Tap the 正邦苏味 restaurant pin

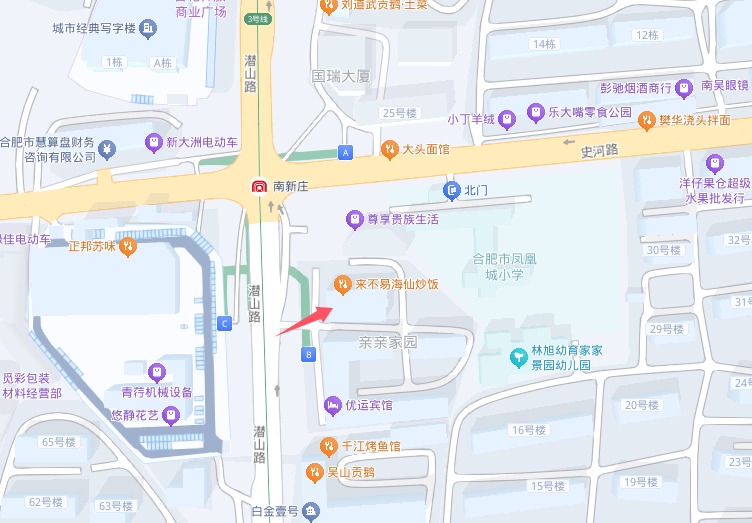click(127, 245)
